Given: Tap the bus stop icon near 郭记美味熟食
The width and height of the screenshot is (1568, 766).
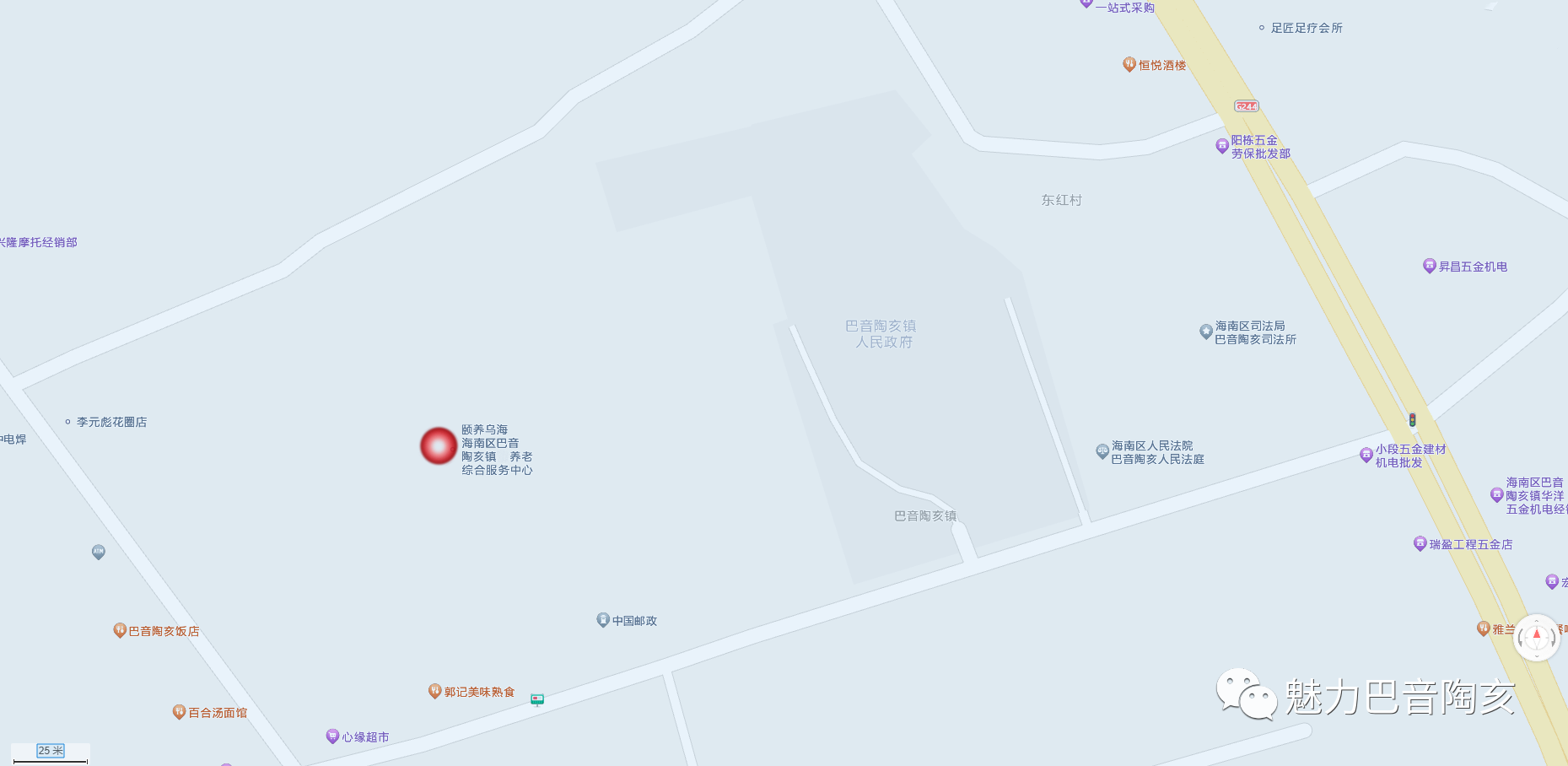Looking at the screenshot, I should [537, 699].
